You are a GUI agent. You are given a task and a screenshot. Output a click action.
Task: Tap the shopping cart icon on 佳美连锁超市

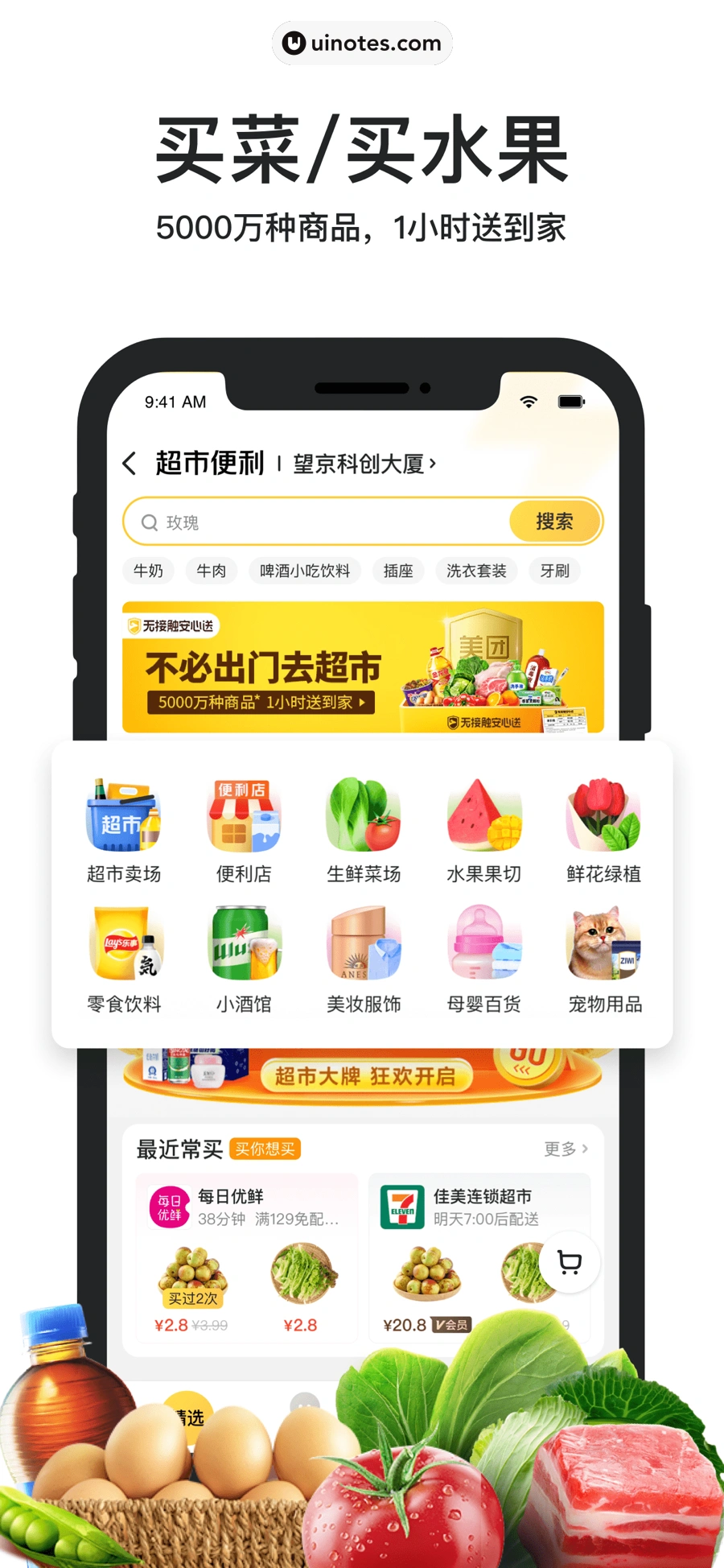point(570,1263)
